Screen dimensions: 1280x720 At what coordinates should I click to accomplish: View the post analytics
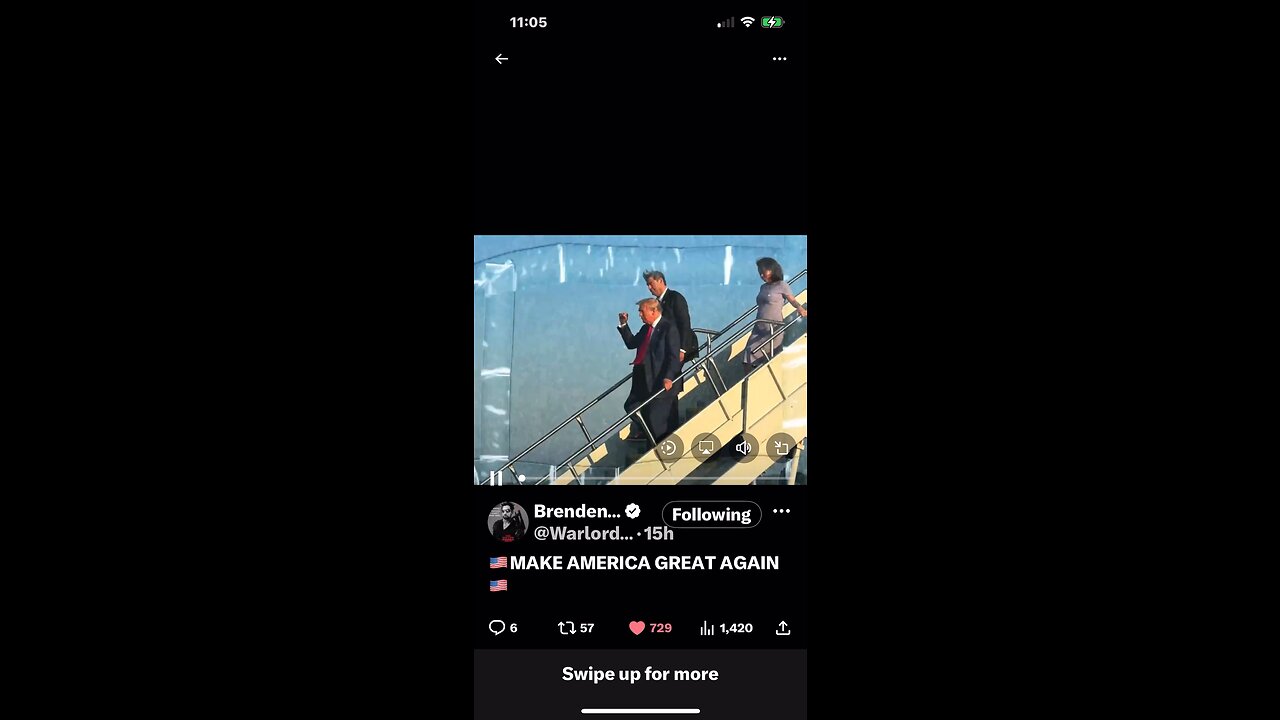pyautogui.click(x=708, y=628)
